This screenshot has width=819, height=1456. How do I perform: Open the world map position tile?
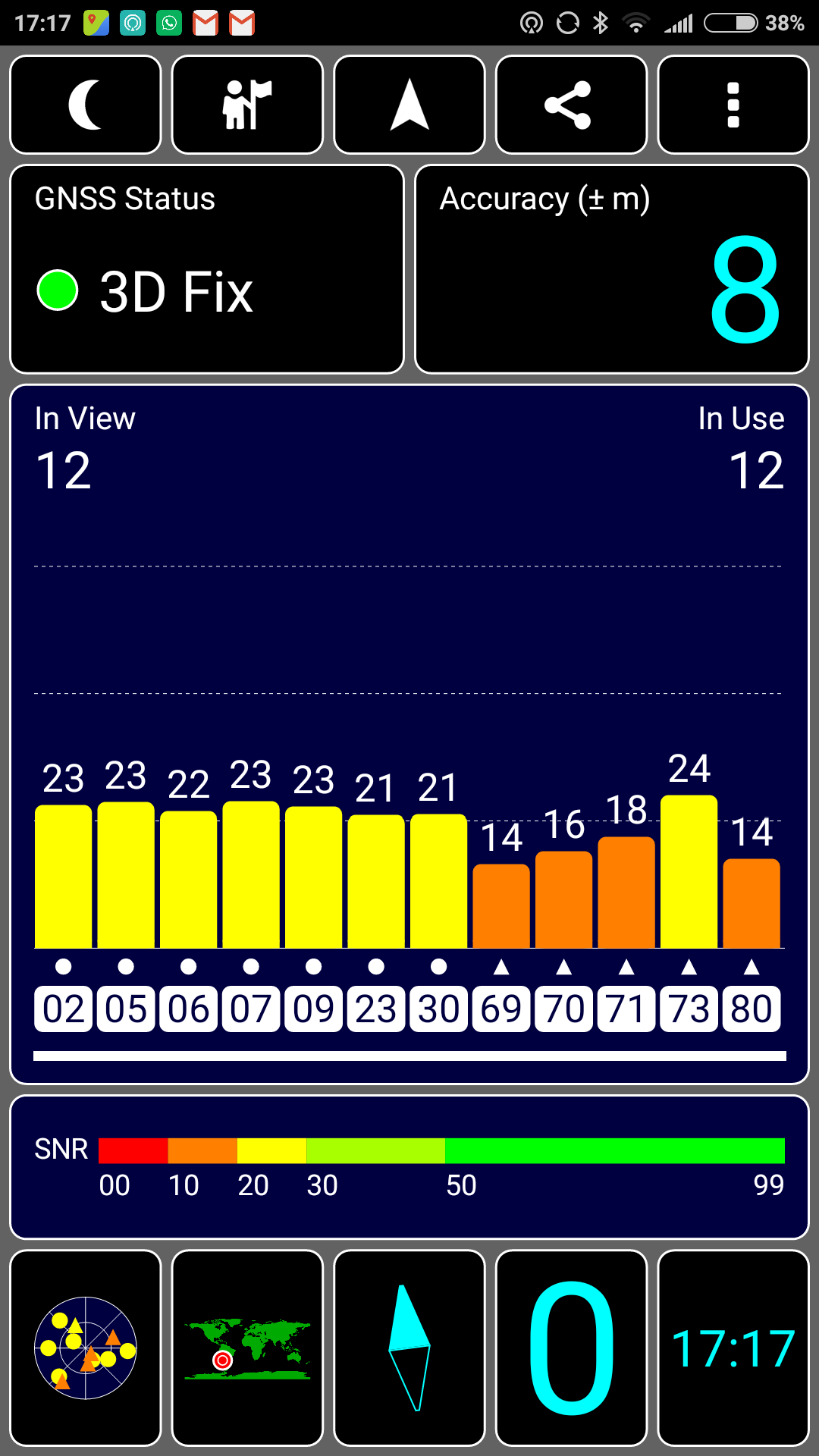click(x=247, y=1348)
